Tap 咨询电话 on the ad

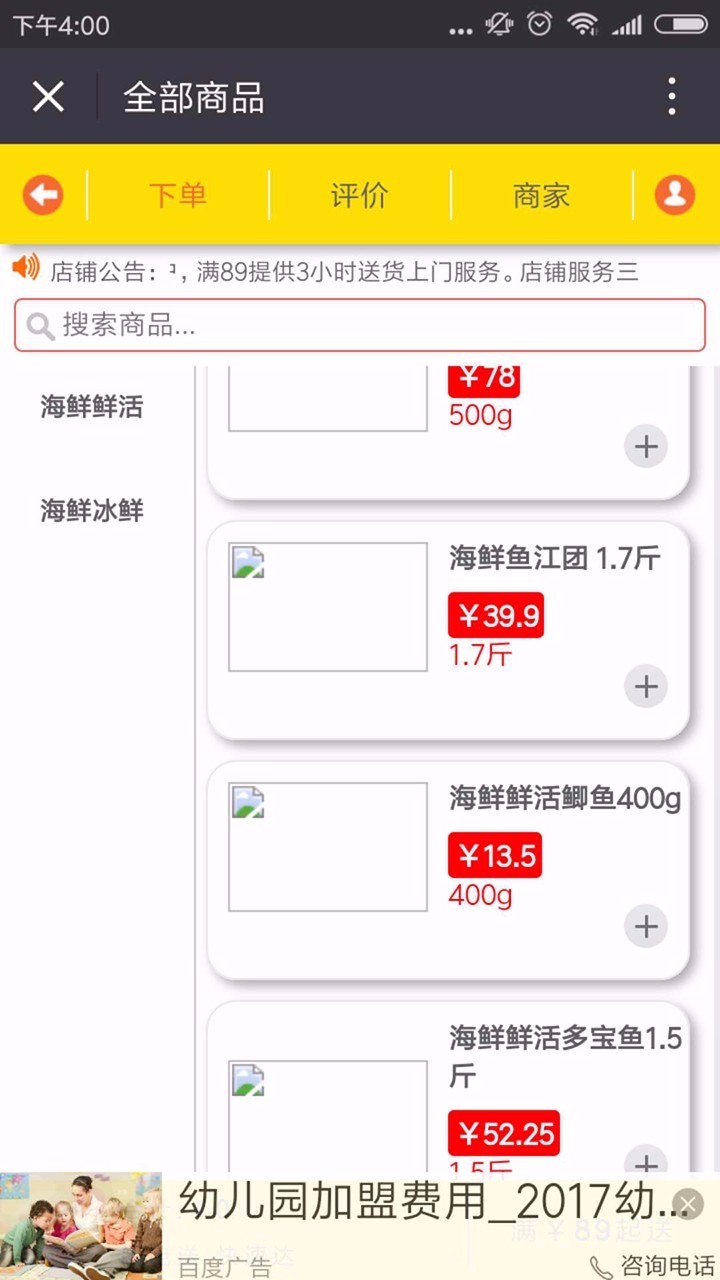[652, 1265]
